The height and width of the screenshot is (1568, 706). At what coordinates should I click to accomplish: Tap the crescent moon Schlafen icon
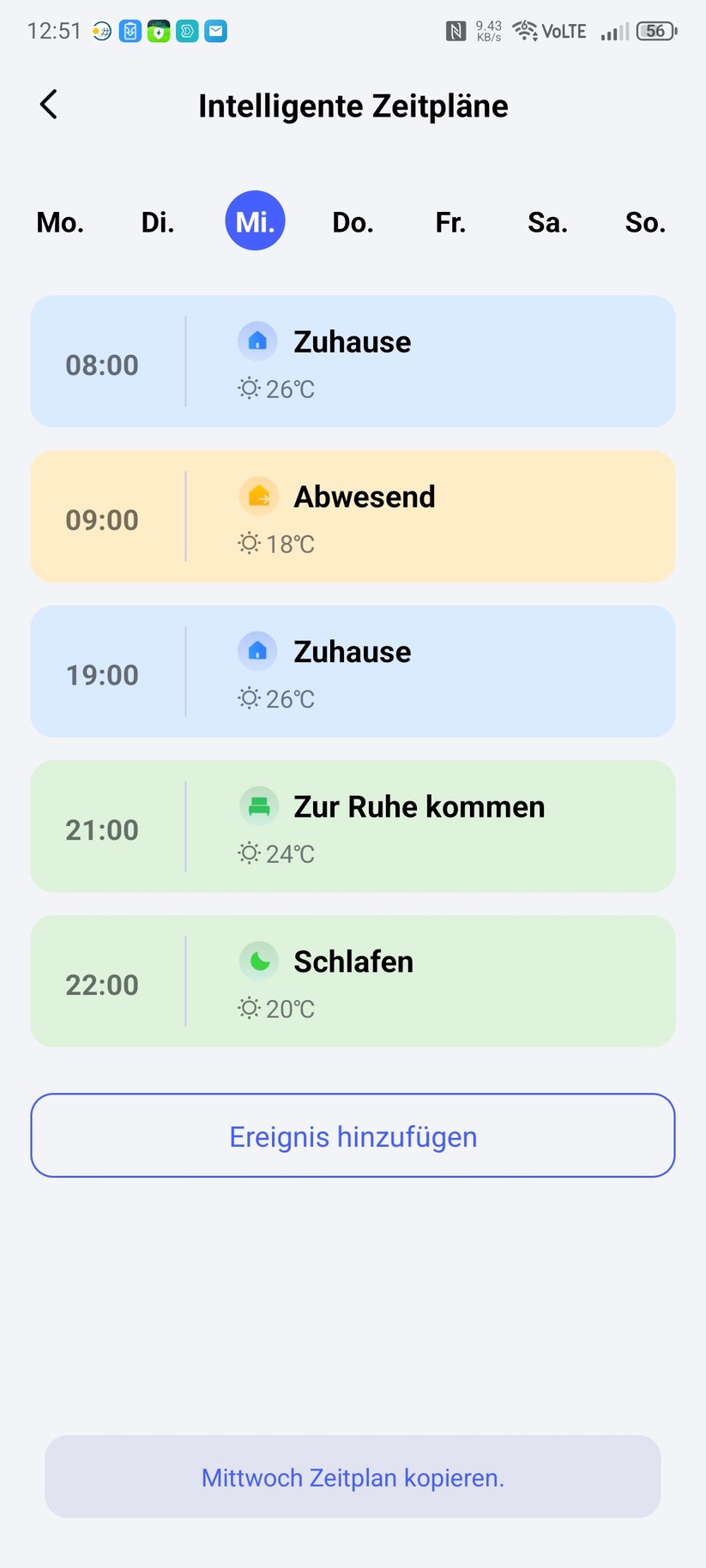tap(257, 961)
